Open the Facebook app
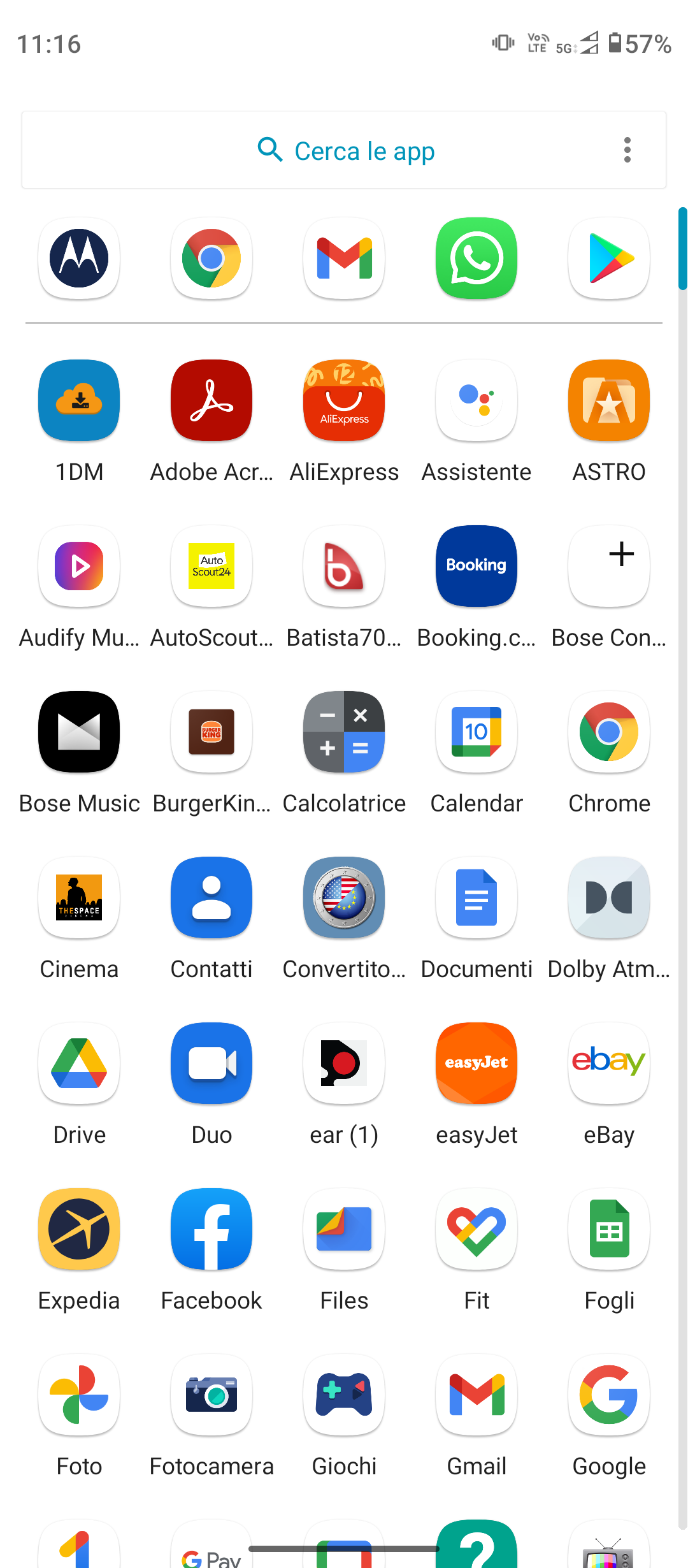 pos(211,1229)
